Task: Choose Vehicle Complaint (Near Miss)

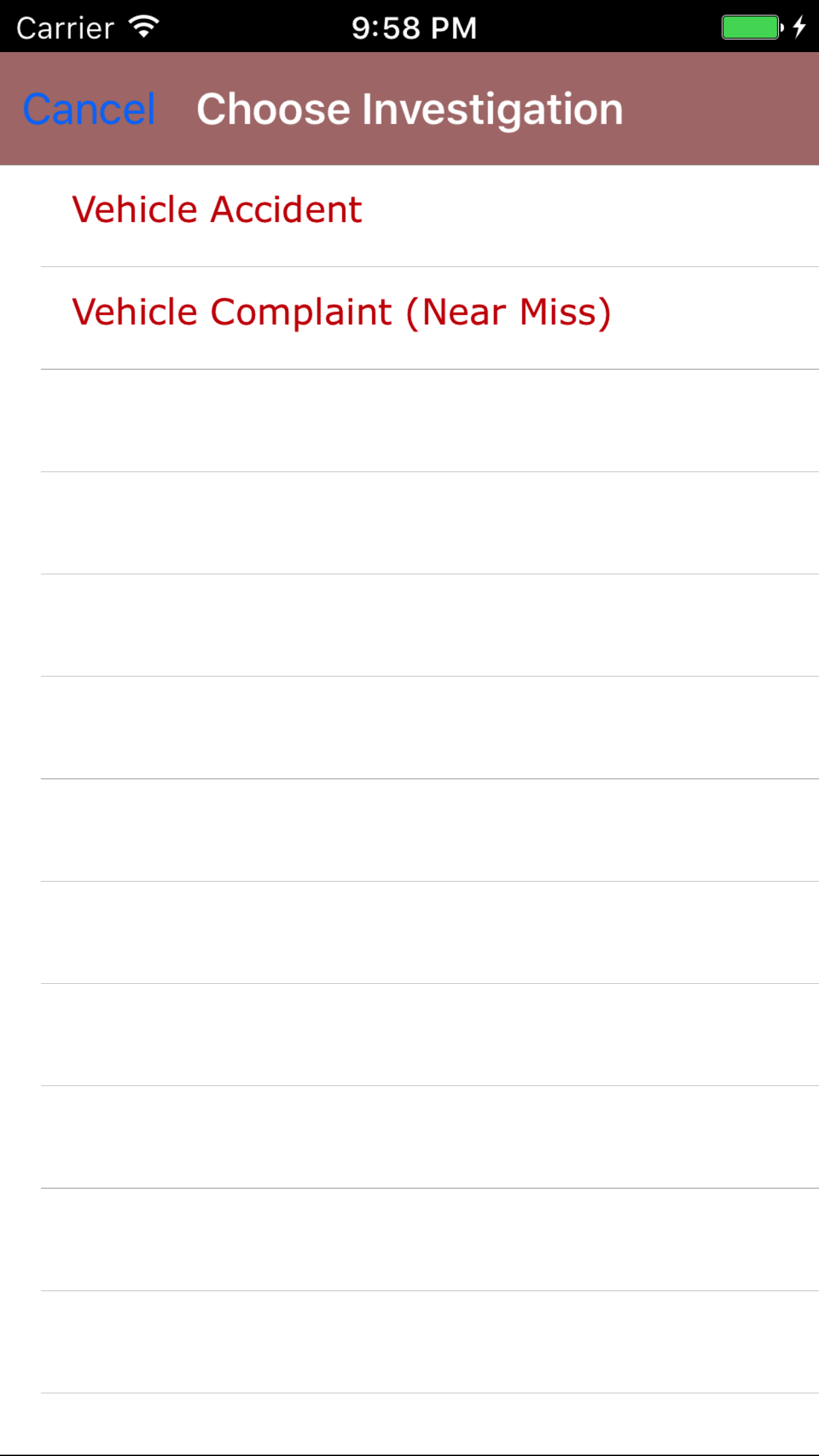Action: coord(341,313)
